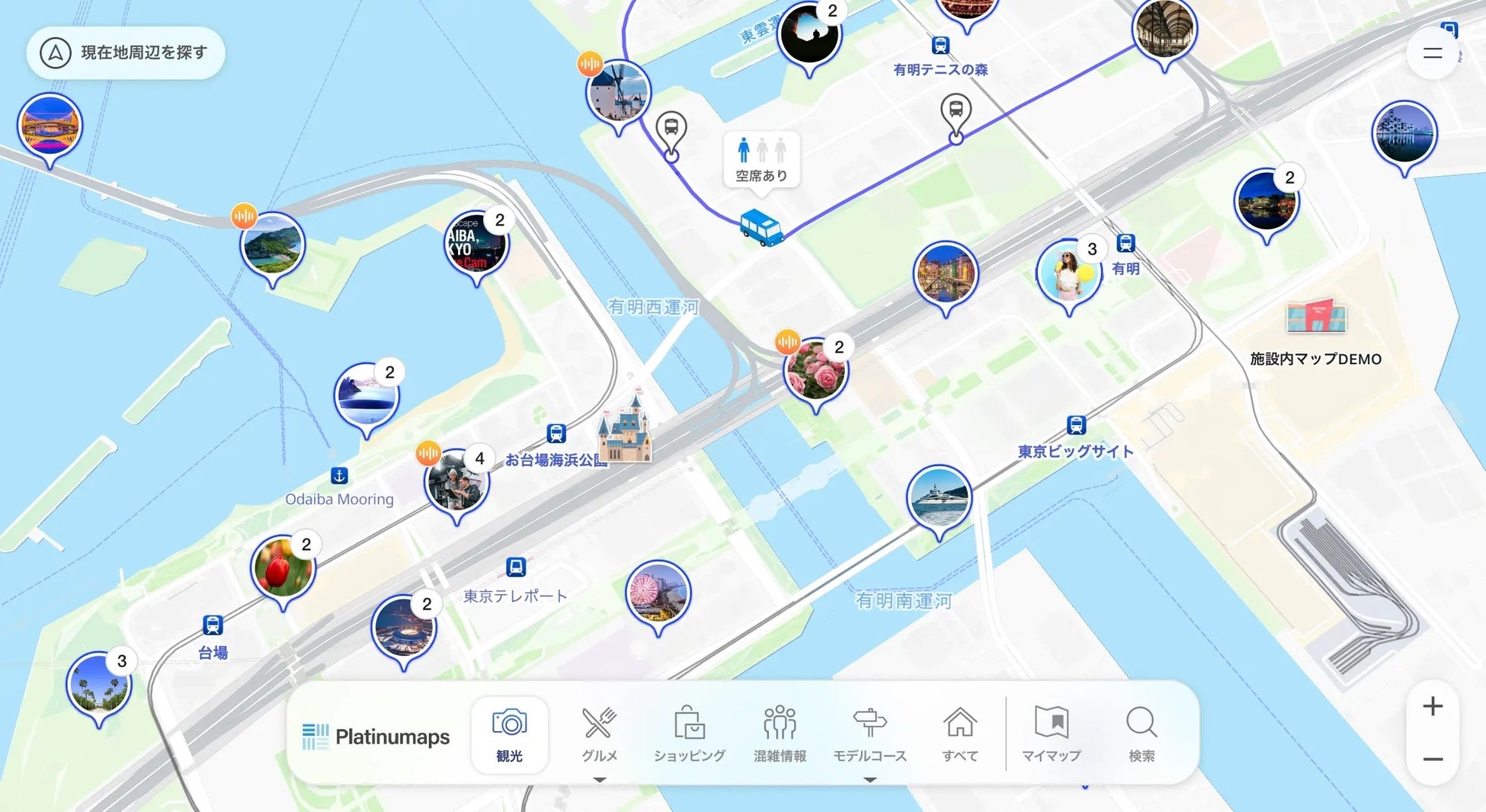The height and width of the screenshot is (812, 1486).
Task: Open the cruise ship photo pin
Action: tap(939, 497)
